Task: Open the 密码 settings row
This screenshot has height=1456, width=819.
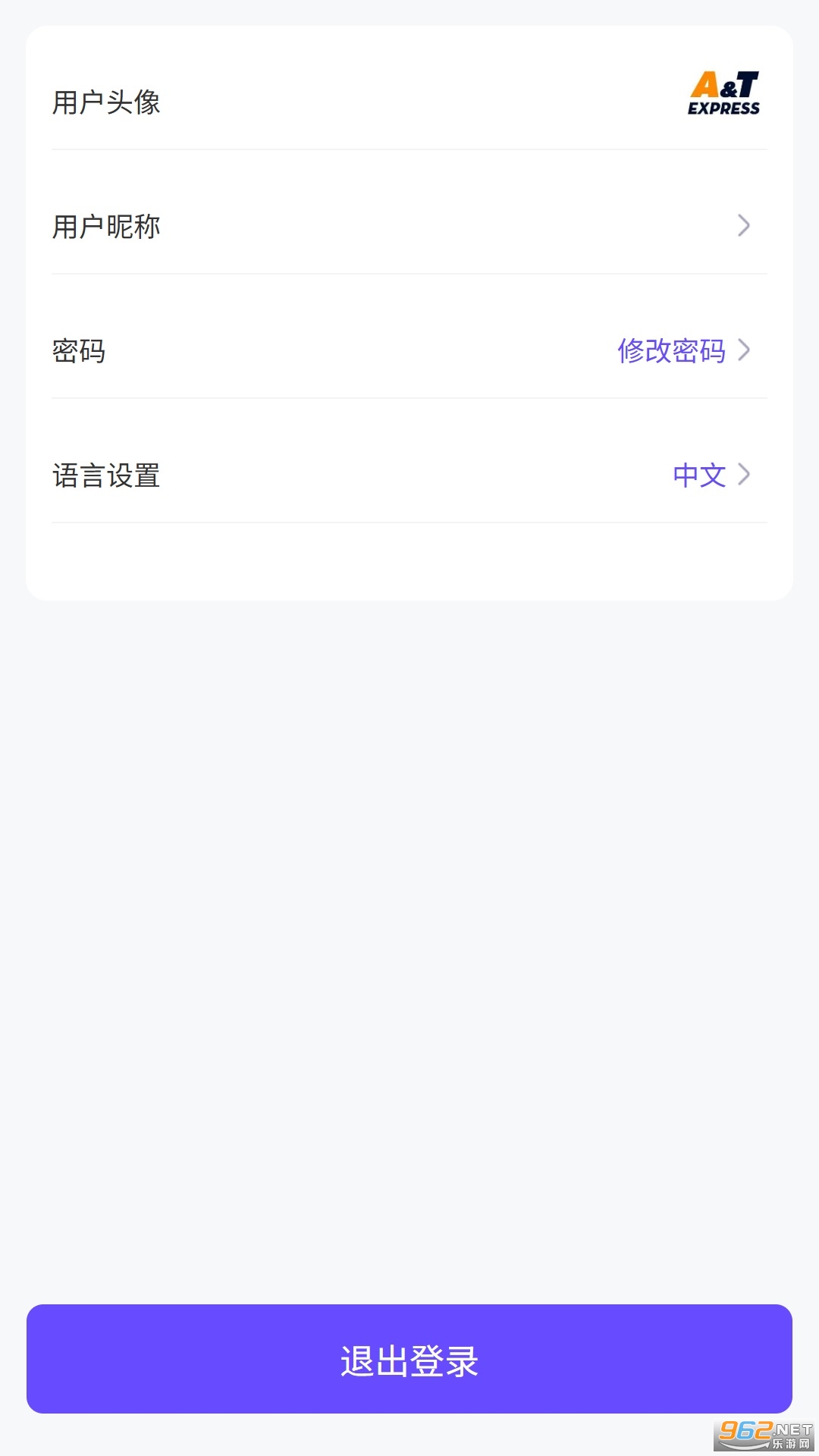Action: tap(409, 350)
